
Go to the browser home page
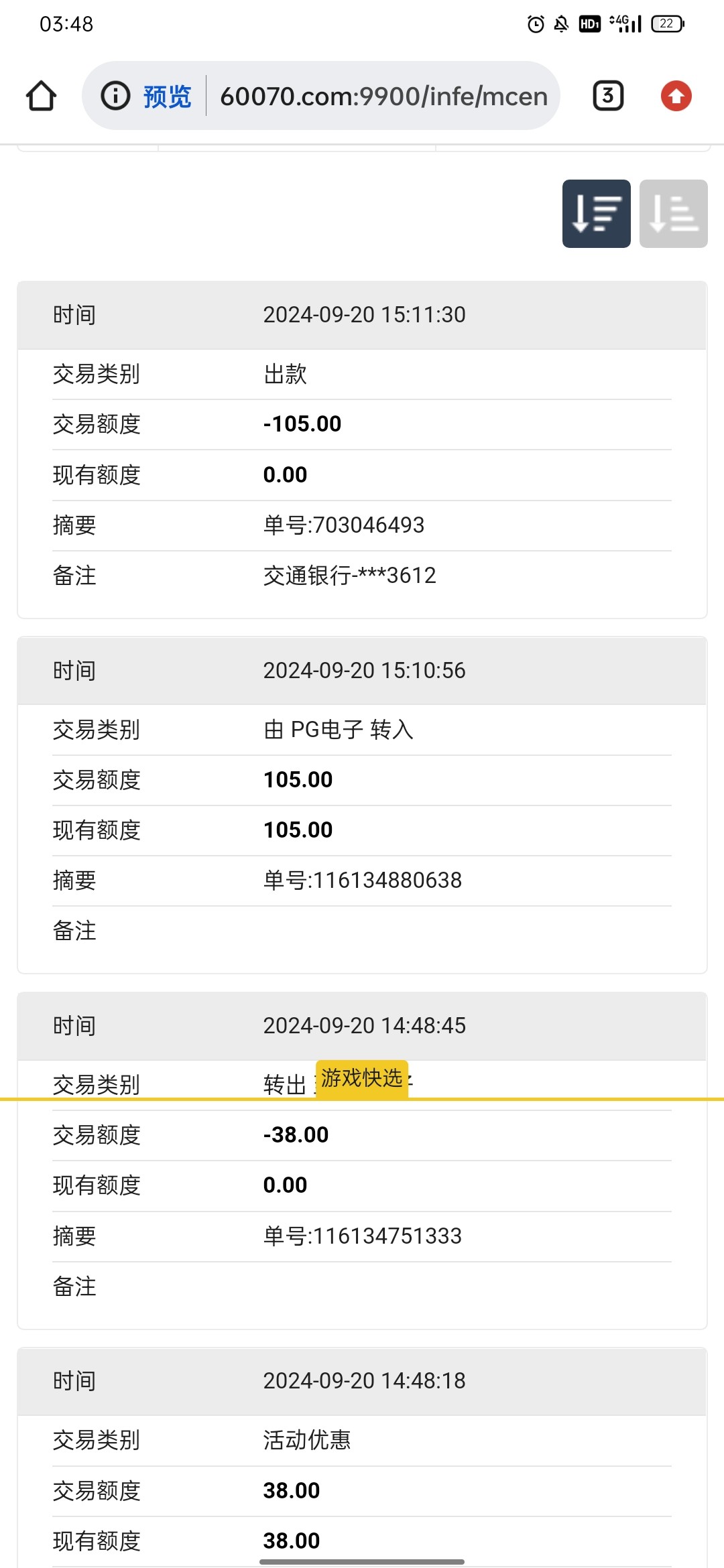tap(41, 96)
